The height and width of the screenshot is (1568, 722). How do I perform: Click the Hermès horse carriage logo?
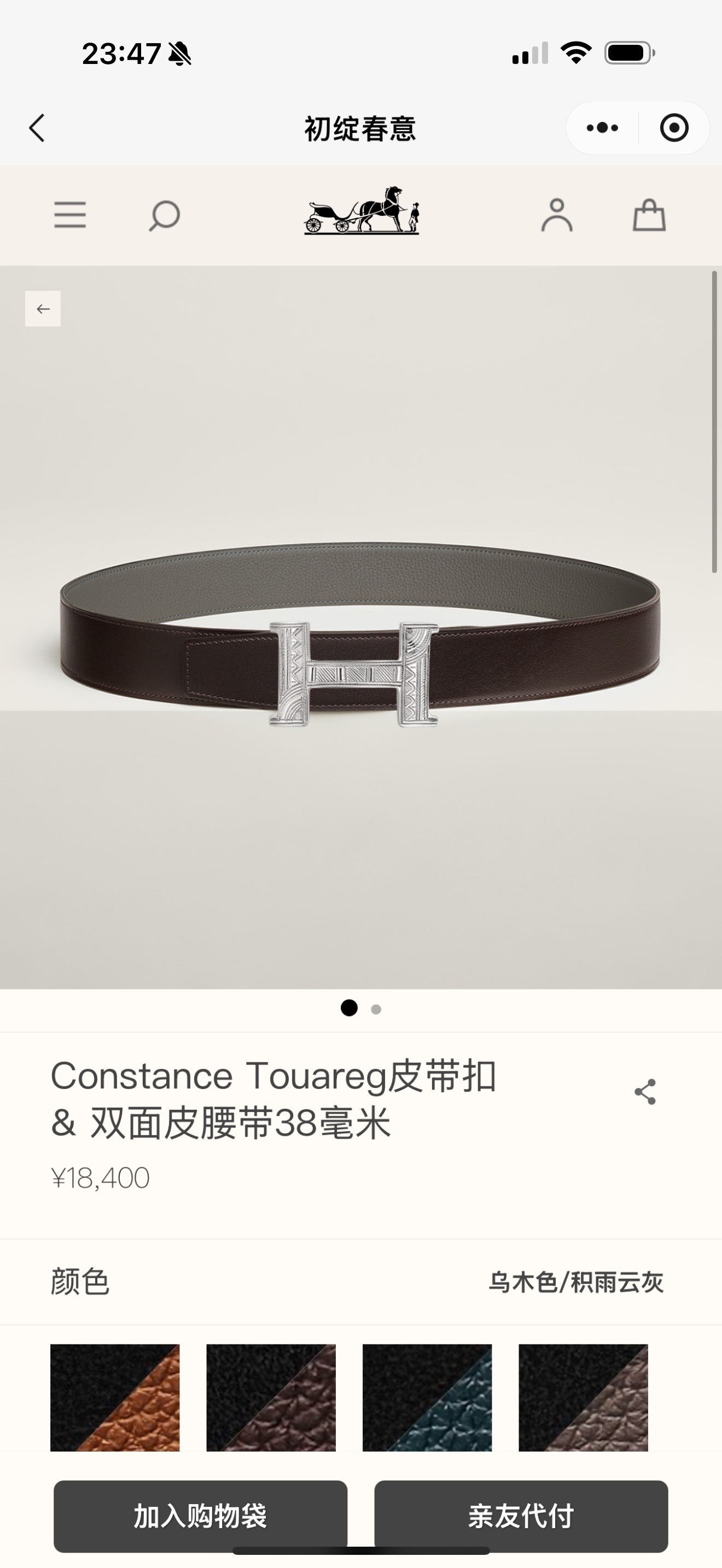pyautogui.click(x=361, y=214)
